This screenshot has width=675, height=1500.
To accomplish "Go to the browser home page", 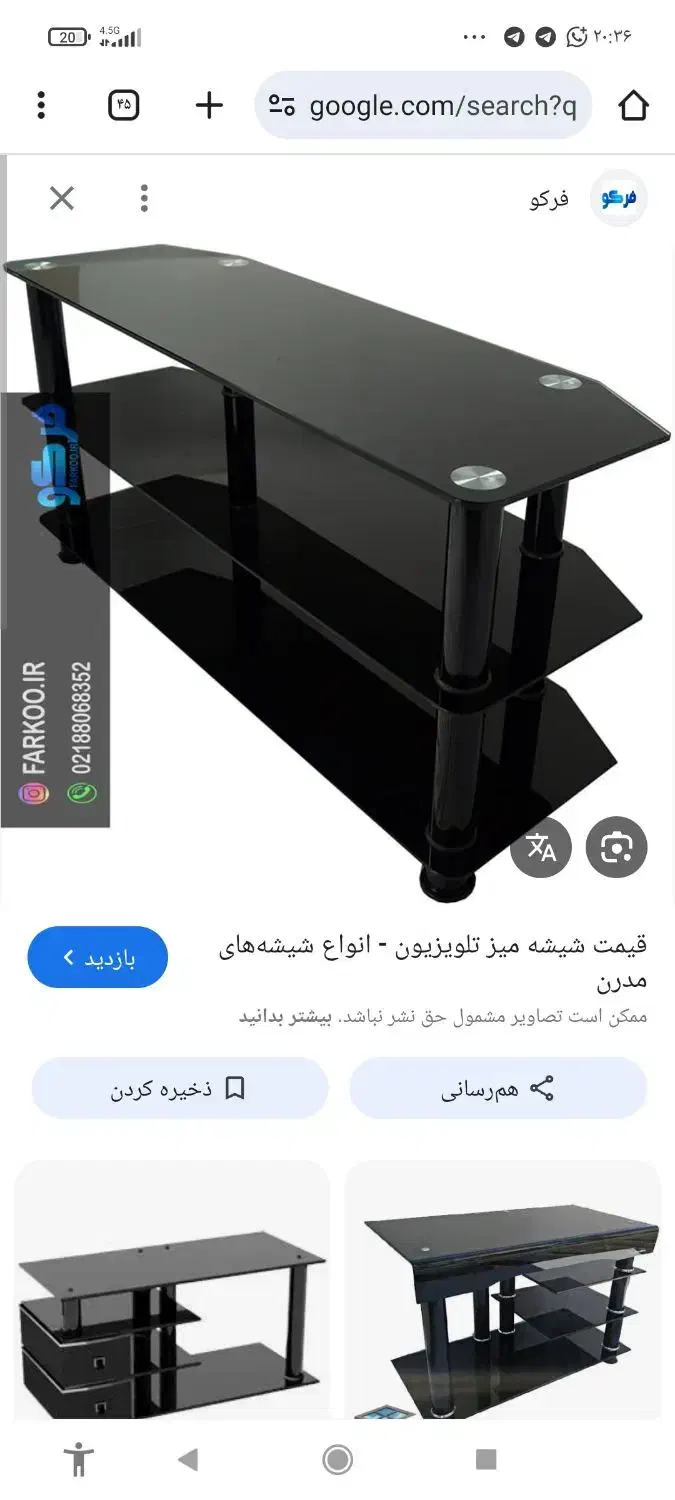I will click(633, 105).
